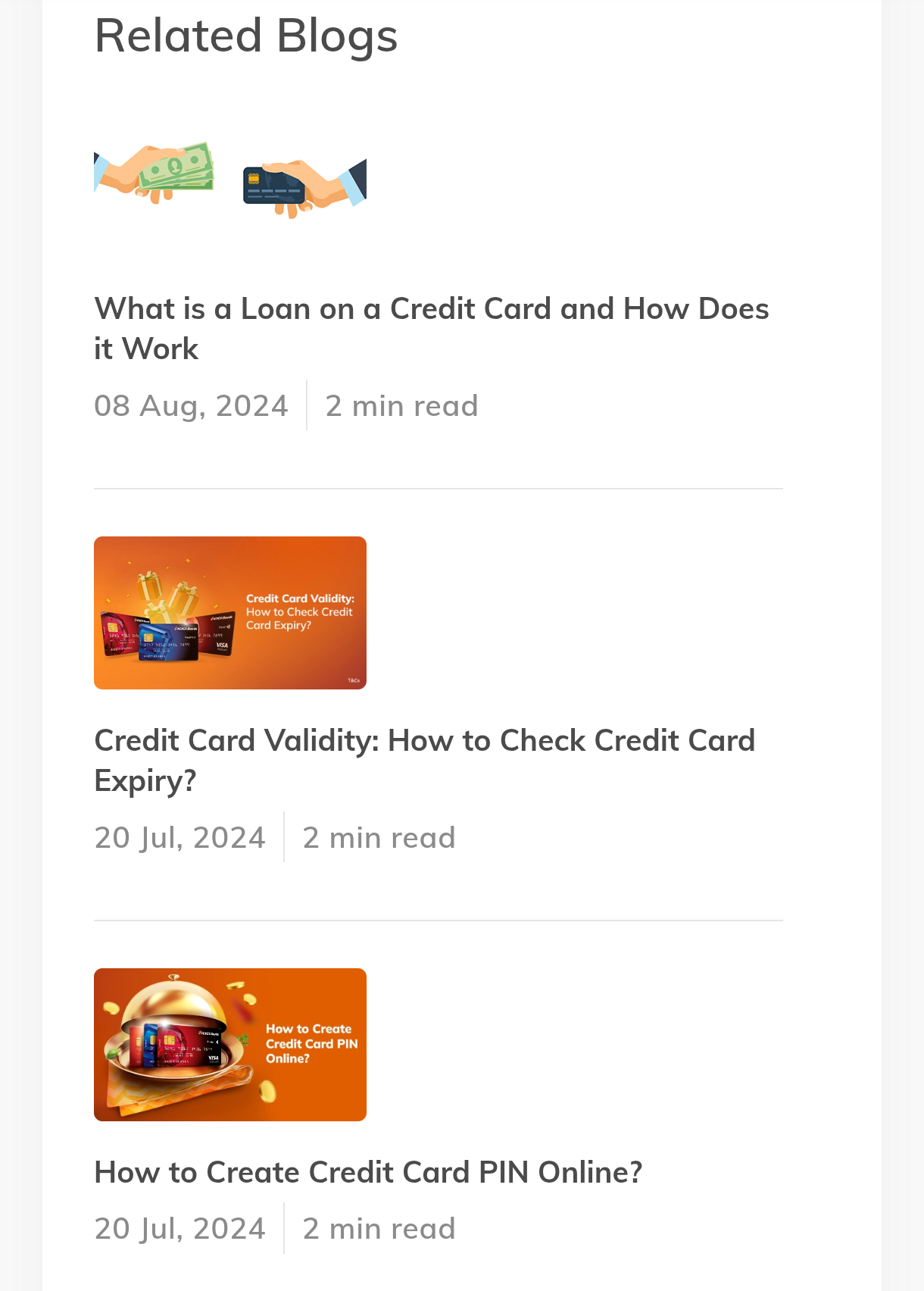Read 'How to Create Credit Card PIN Online?' article
The width and height of the screenshot is (924, 1291).
click(x=368, y=1172)
